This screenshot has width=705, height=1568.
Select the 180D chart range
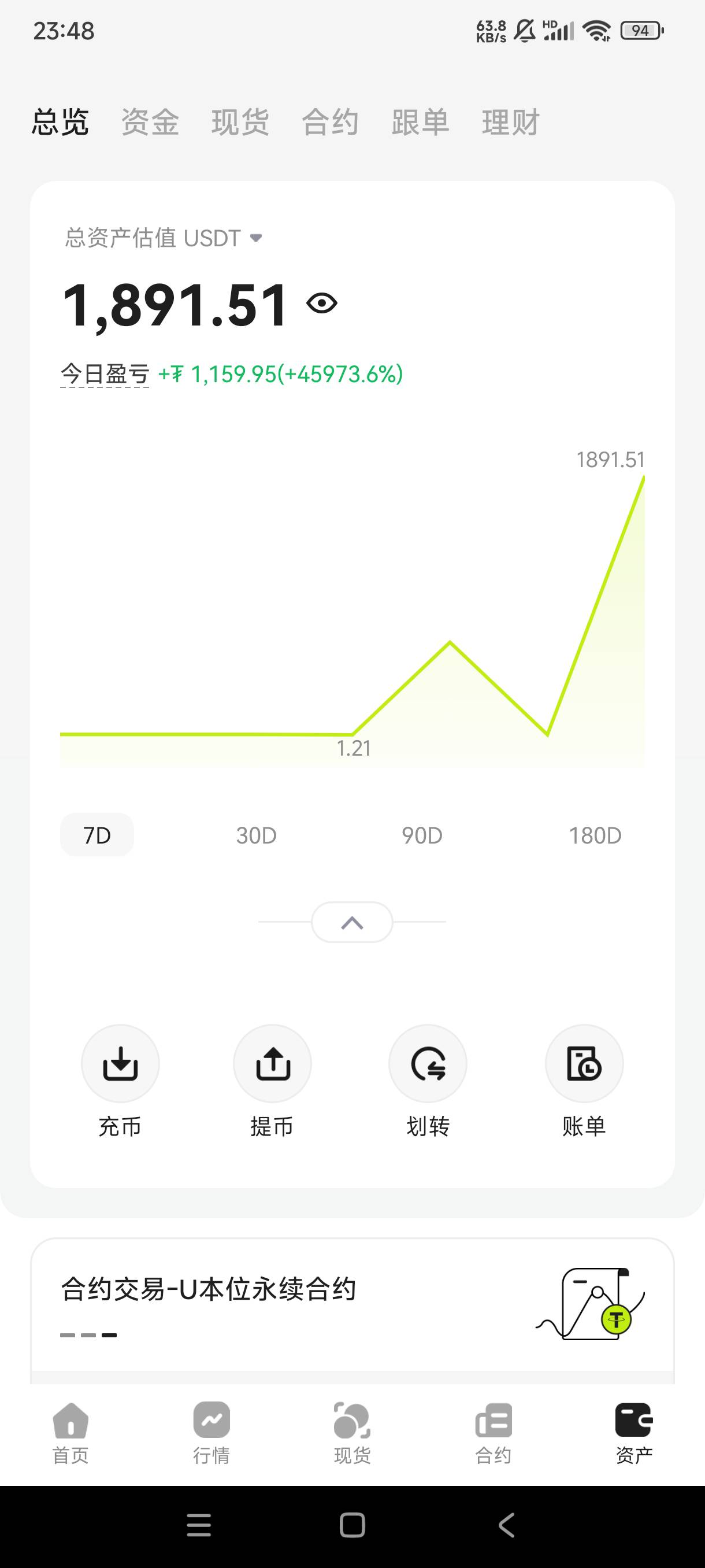click(x=595, y=835)
